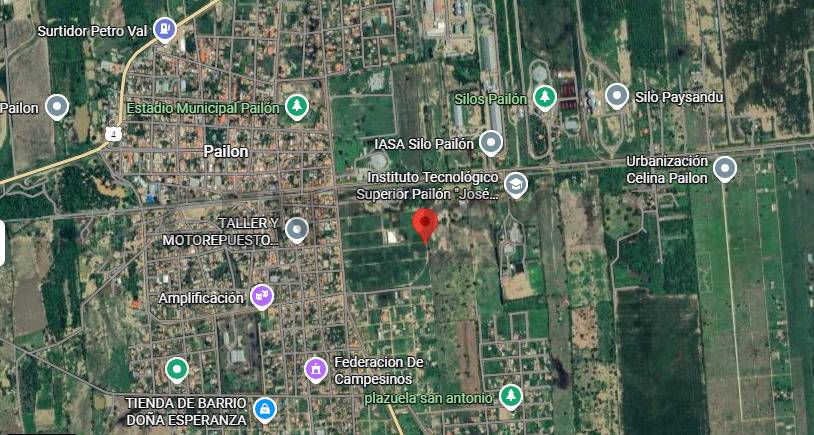Image resolution: width=814 pixels, height=435 pixels.
Task: Tap the TIENDA DE BARRIO DOÑA ESPERANZA marker
Action: pos(264,408)
